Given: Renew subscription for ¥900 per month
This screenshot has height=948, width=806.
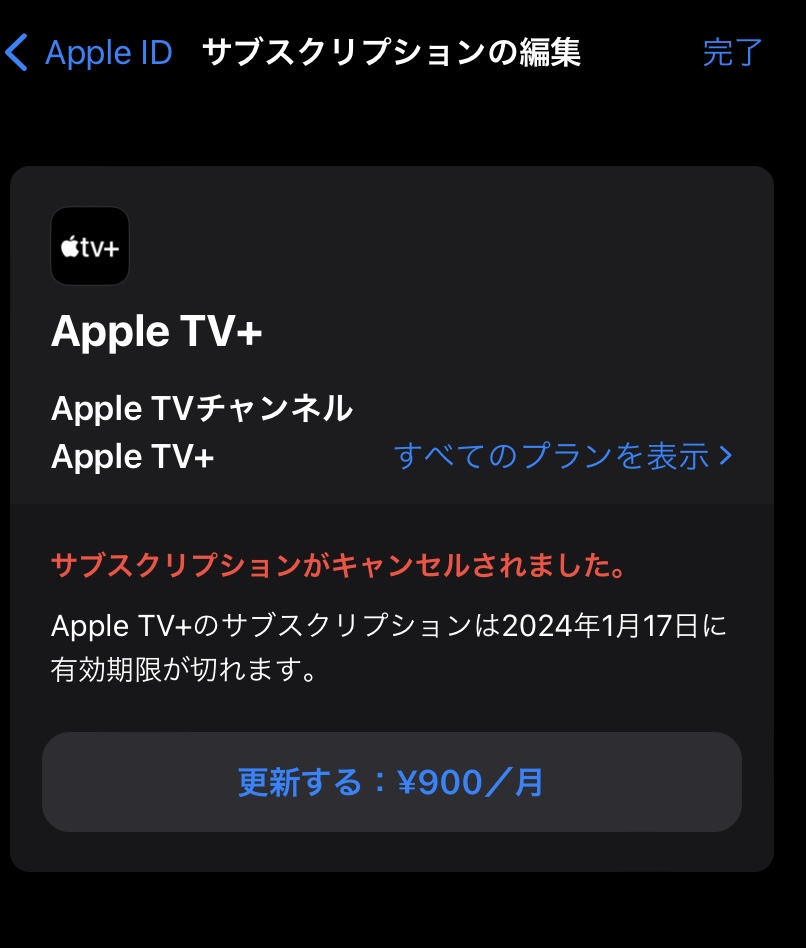Looking at the screenshot, I should (x=391, y=782).
